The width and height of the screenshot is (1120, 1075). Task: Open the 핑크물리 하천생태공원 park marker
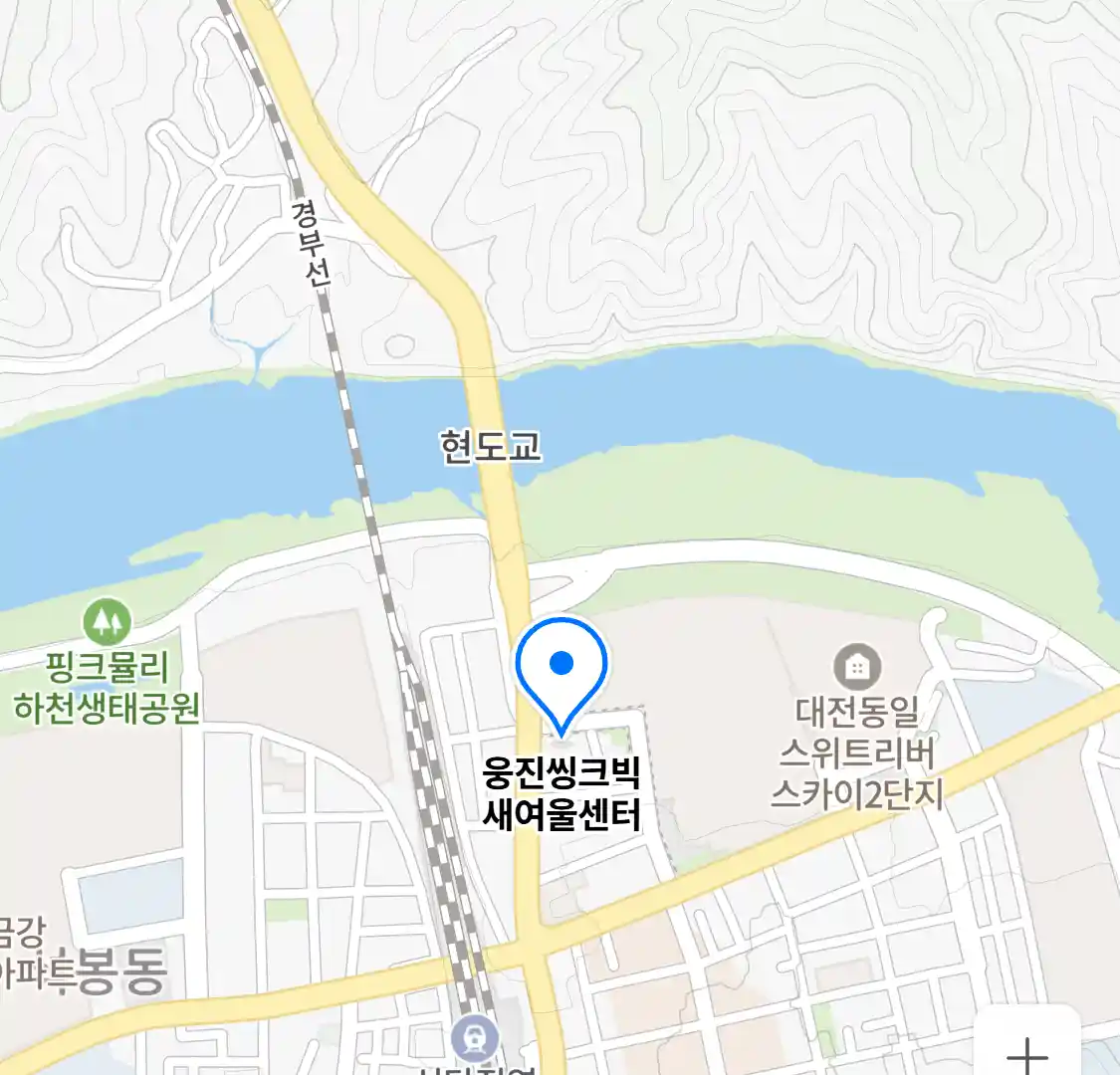pos(107,622)
